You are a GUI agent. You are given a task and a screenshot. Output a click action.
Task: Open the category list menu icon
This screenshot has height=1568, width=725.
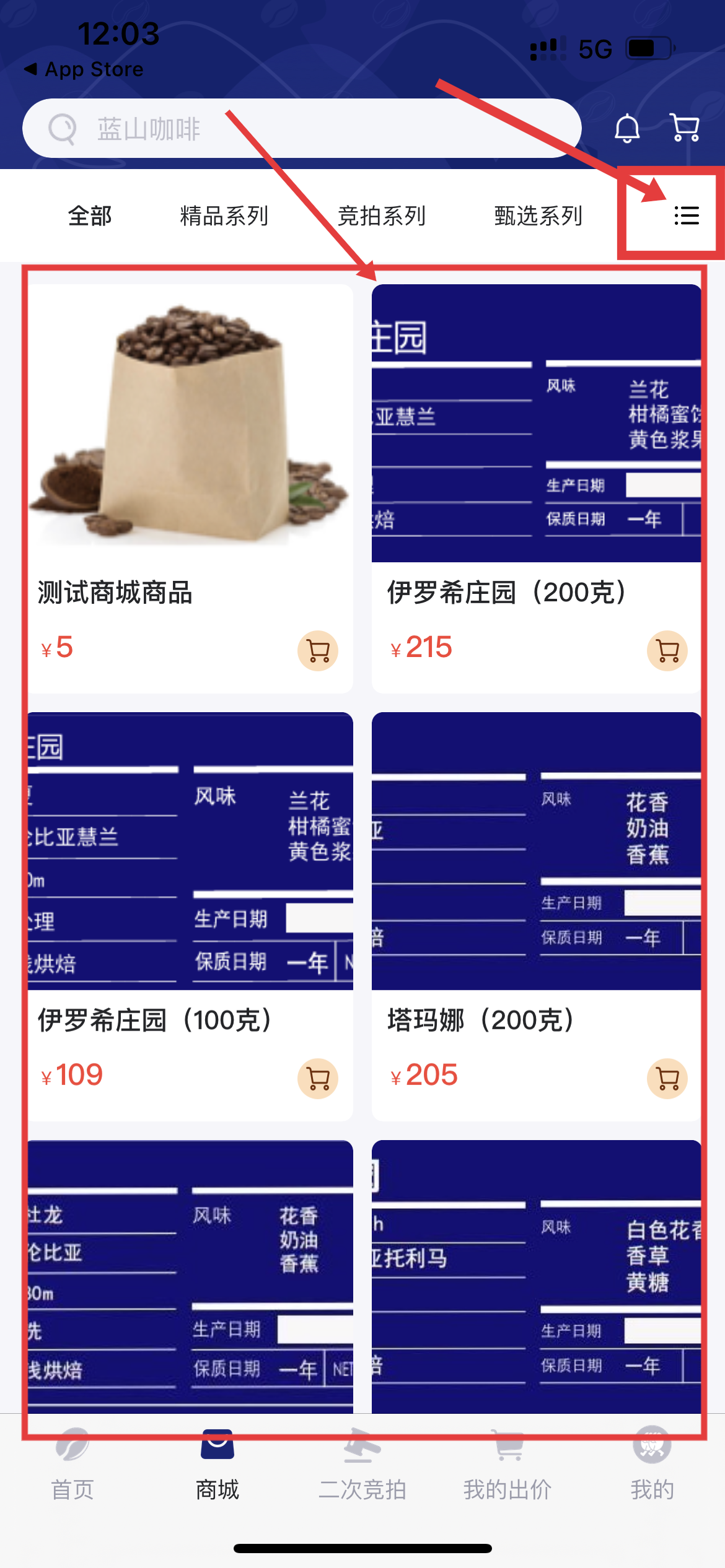(x=686, y=216)
